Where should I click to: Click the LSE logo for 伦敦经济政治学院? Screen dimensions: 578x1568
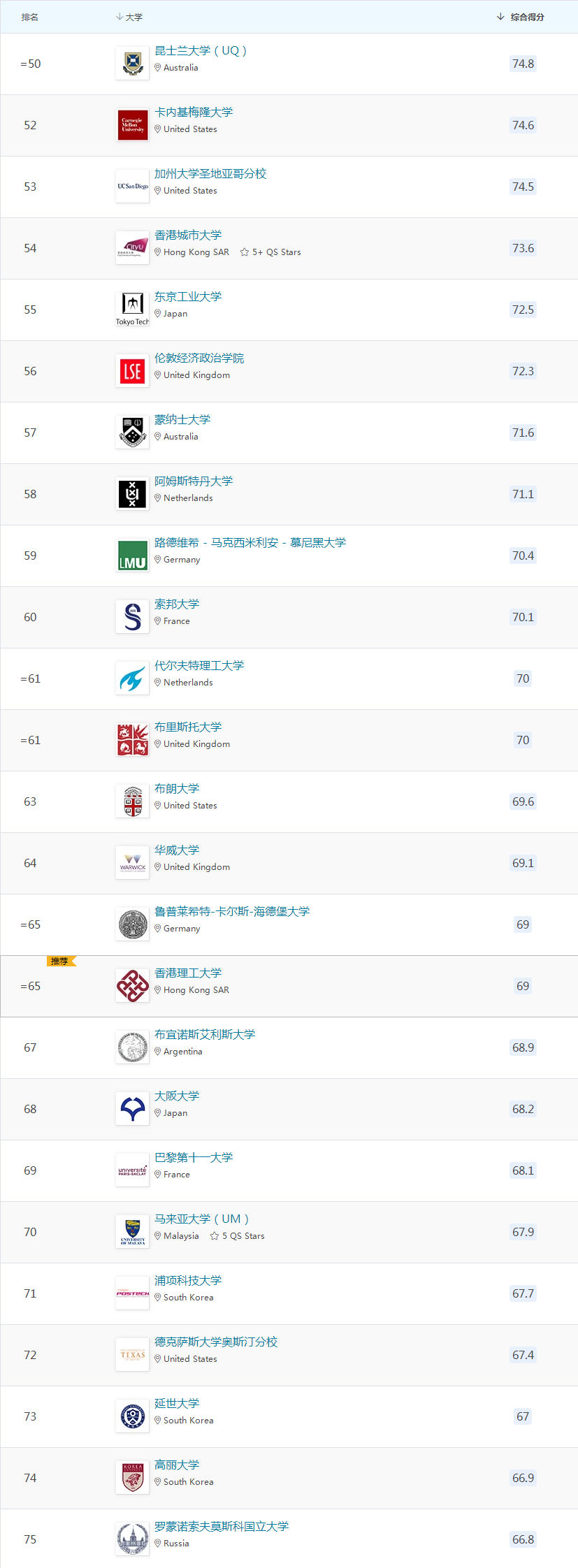pos(132,371)
